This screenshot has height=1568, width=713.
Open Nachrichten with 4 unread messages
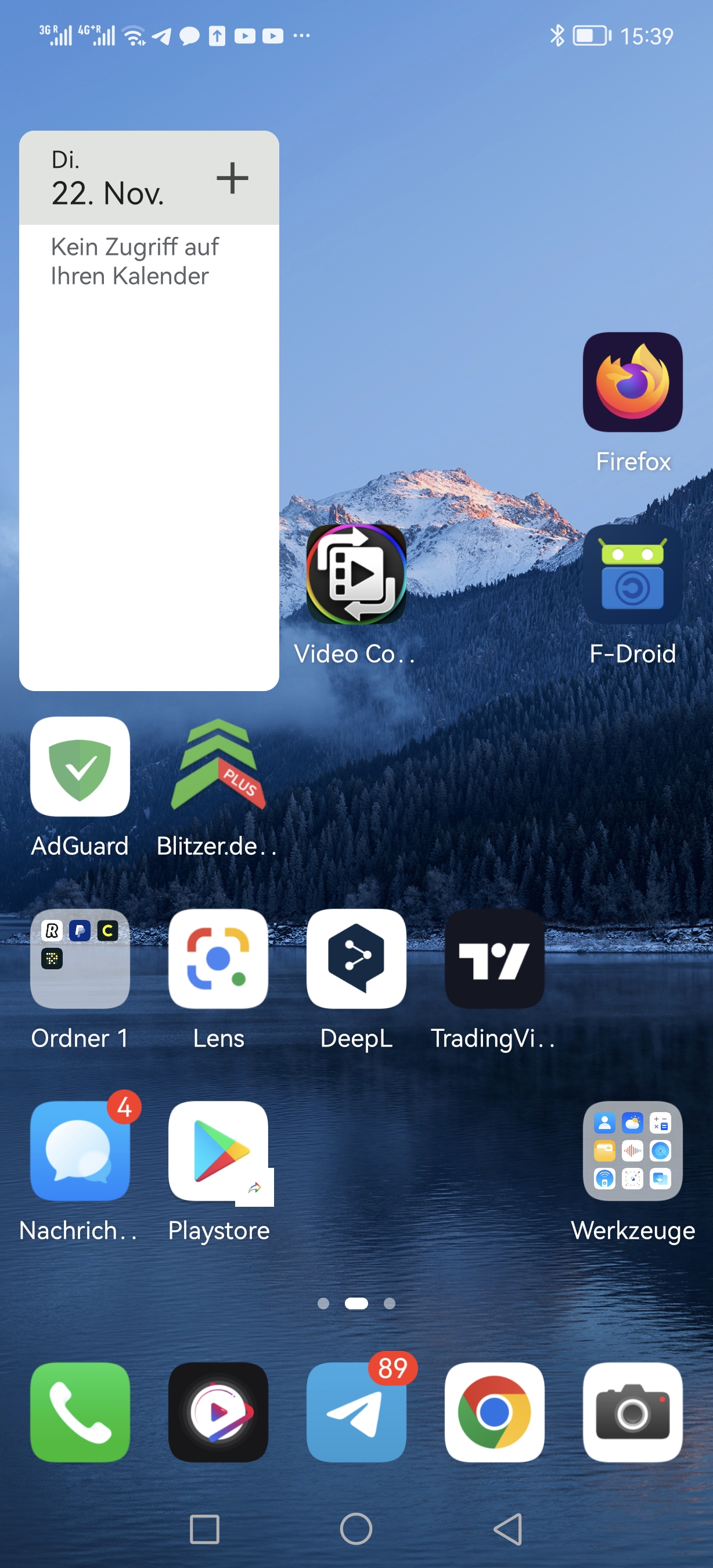tap(80, 1152)
